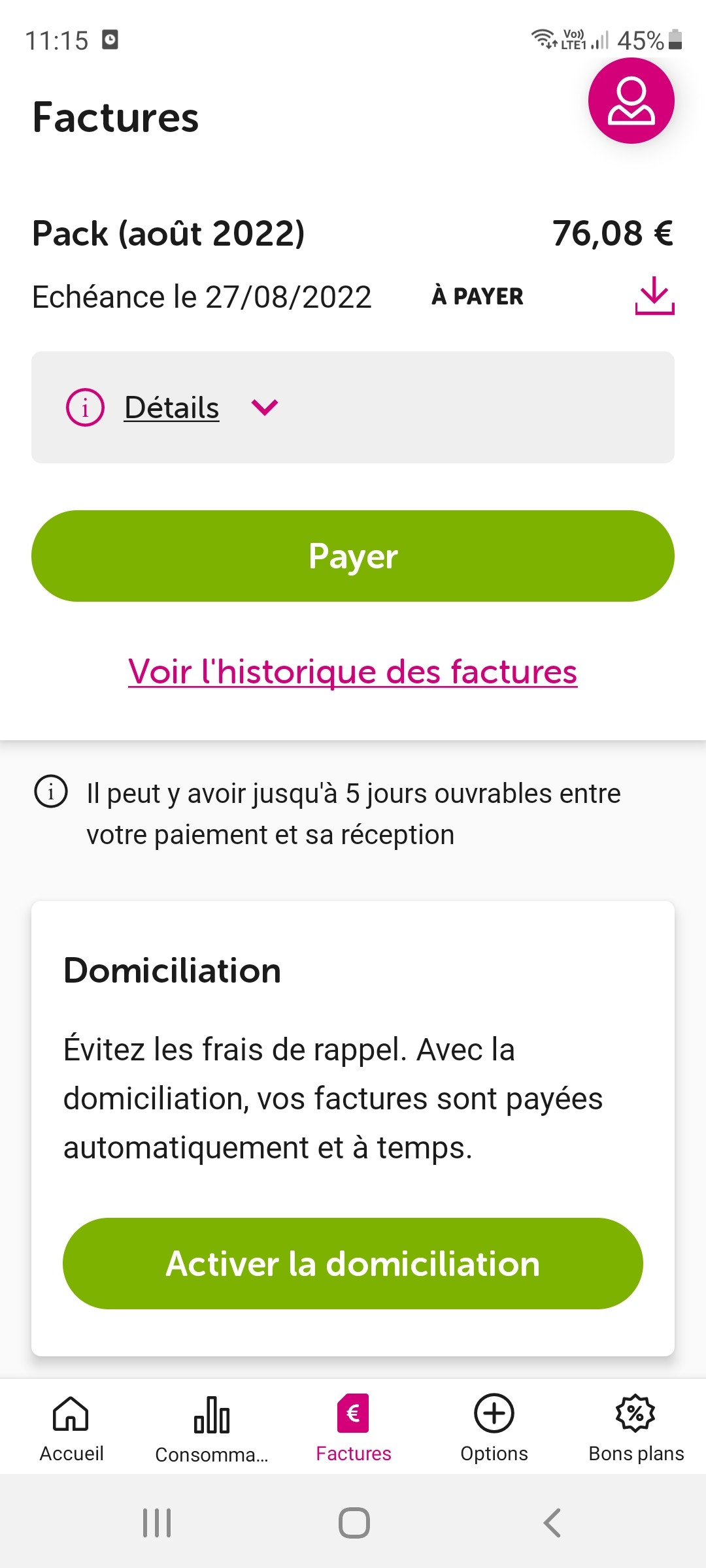
Task: Activate domiciliation with the green button
Action: click(x=352, y=1263)
